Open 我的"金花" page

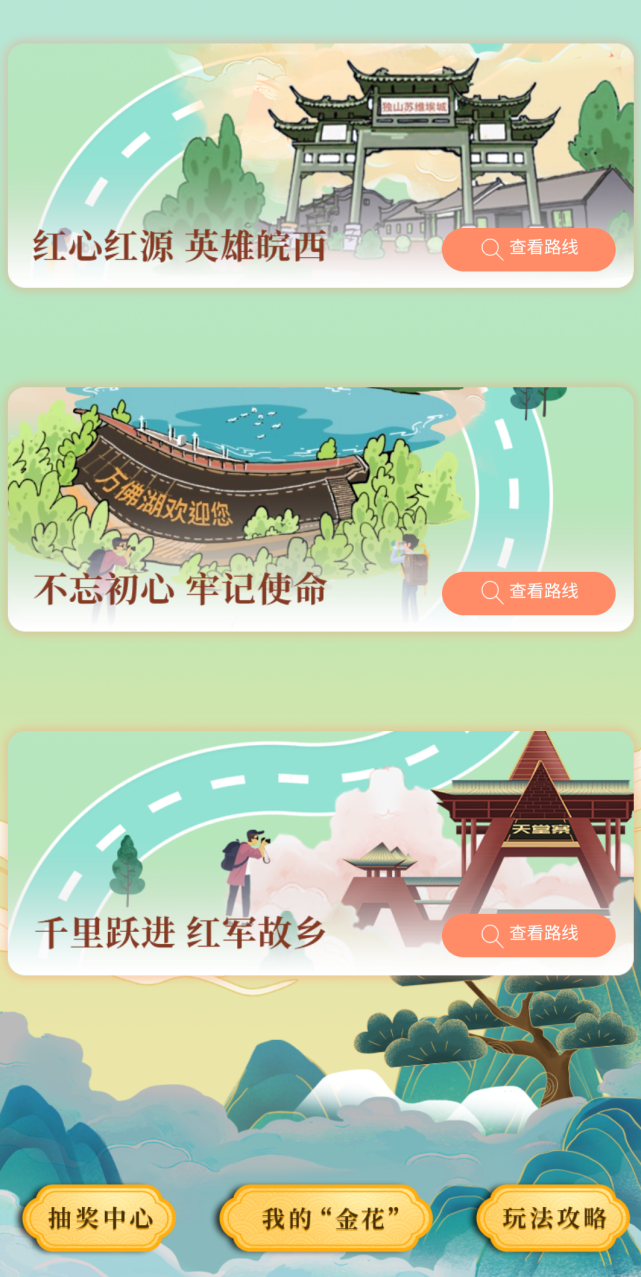325,1218
